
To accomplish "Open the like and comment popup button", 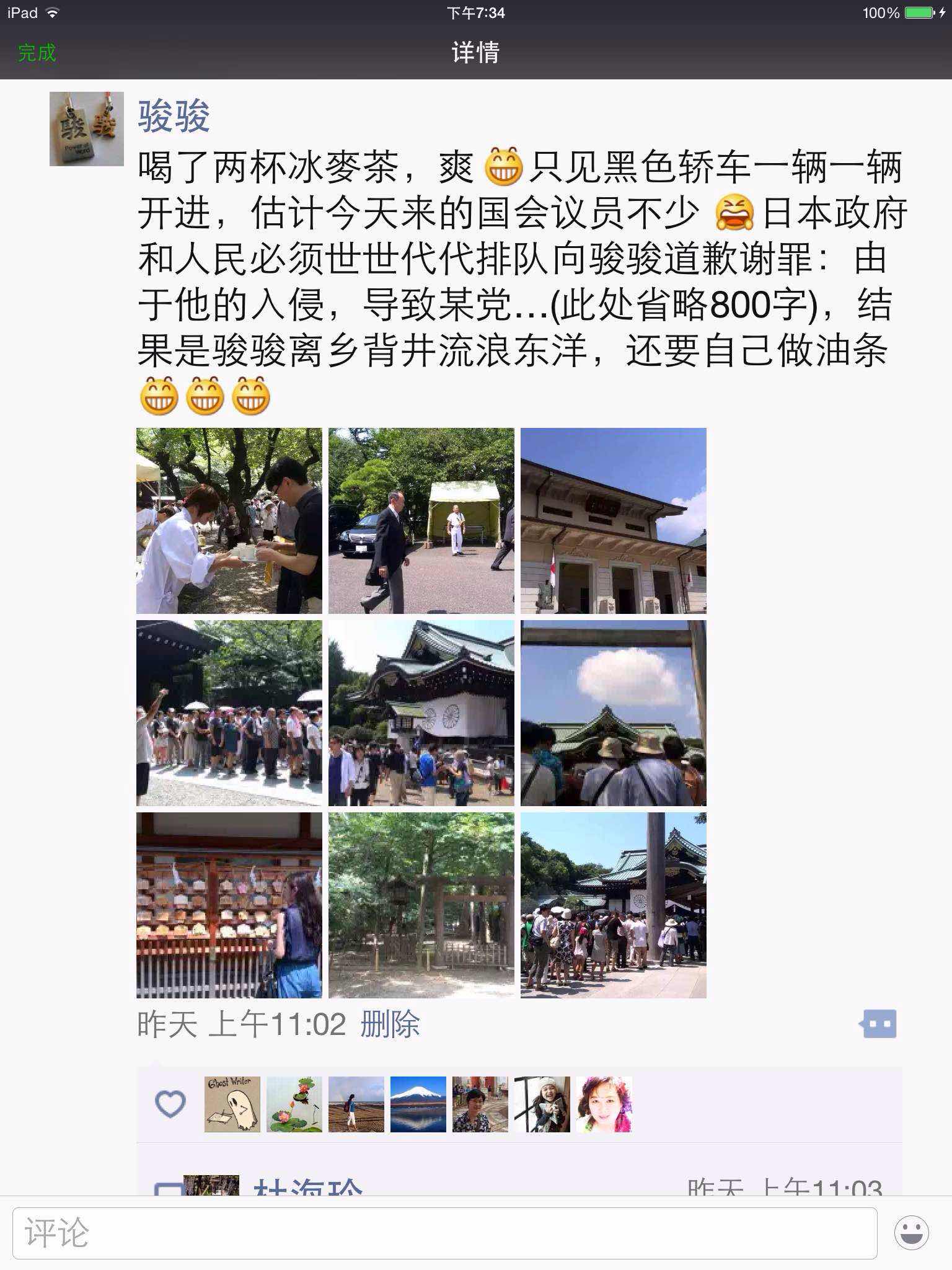I will (878, 1024).
